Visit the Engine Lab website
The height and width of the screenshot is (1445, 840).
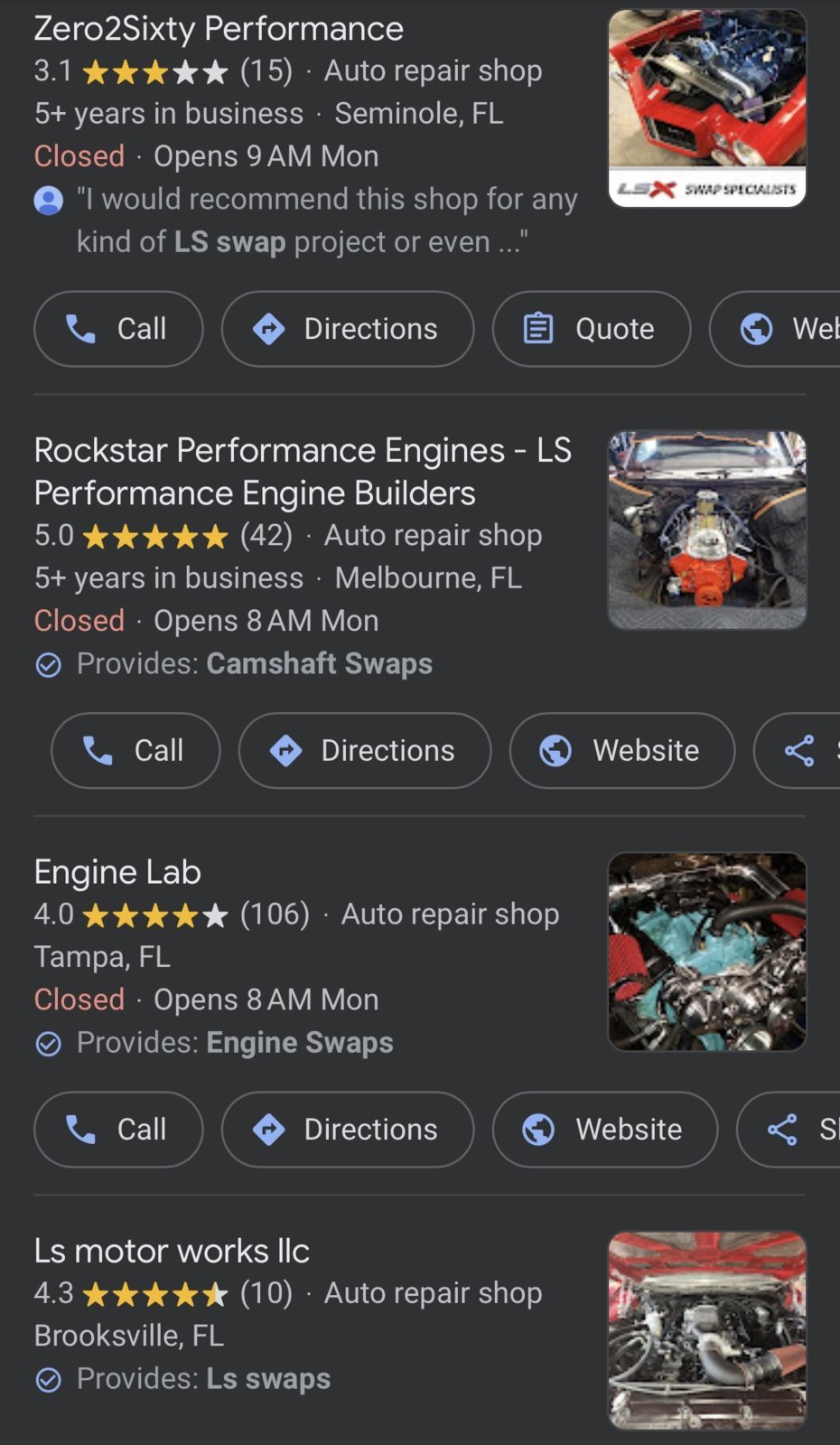[x=604, y=1129]
